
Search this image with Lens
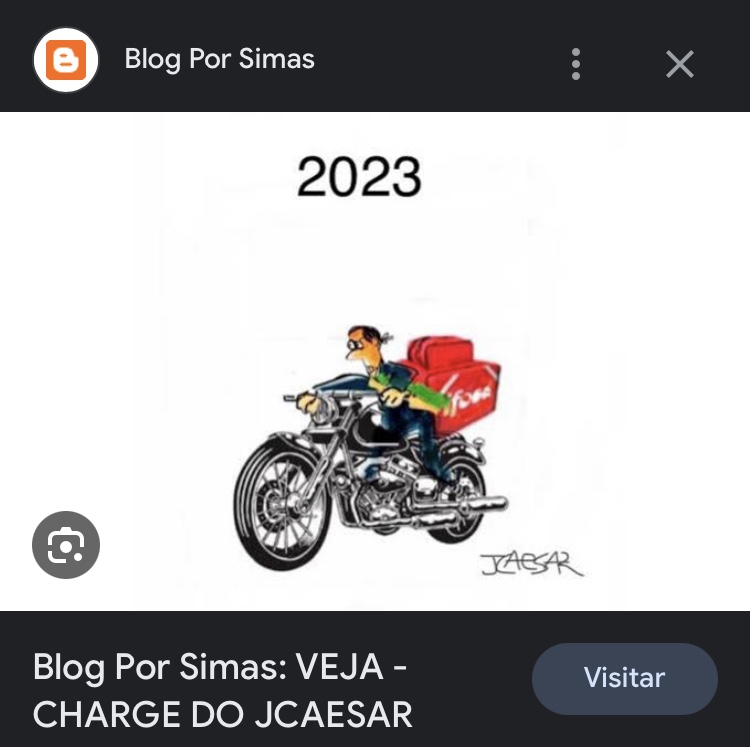pyautogui.click(x=66, y=545)
